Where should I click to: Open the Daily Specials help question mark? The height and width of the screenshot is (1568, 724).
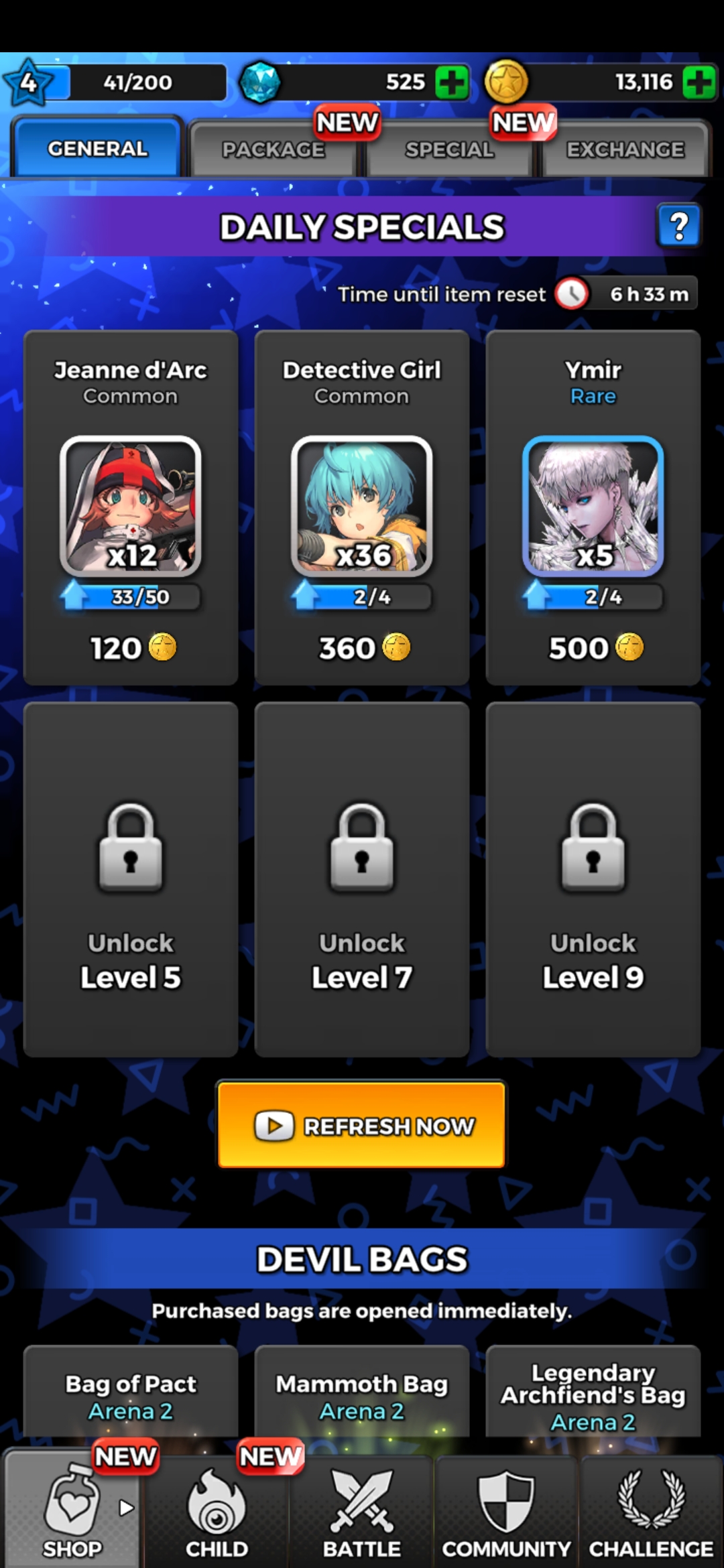pyautogui.click(x=678, y=226)
